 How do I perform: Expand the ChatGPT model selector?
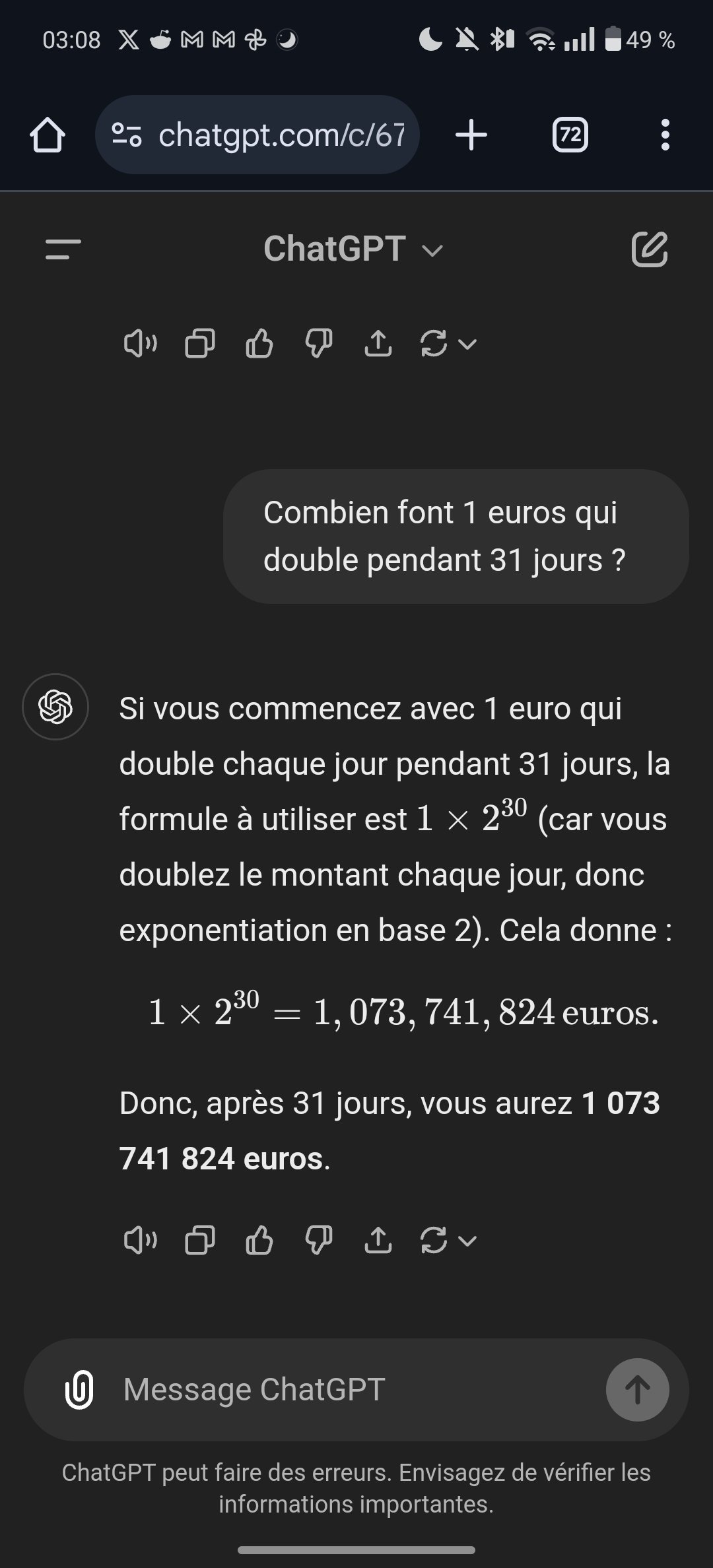click(353, 249)
